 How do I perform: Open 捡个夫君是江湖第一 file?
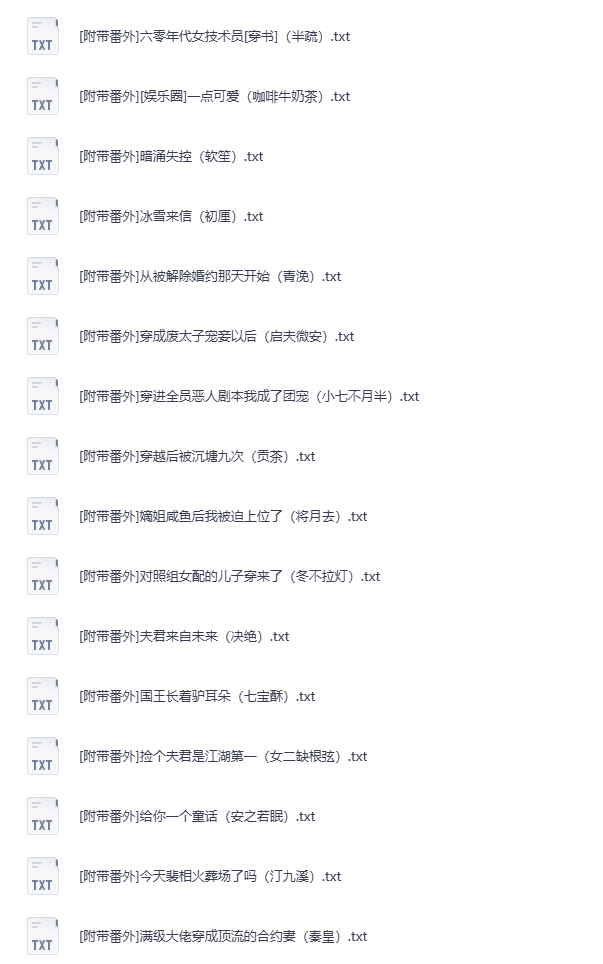tap(223, 757)
